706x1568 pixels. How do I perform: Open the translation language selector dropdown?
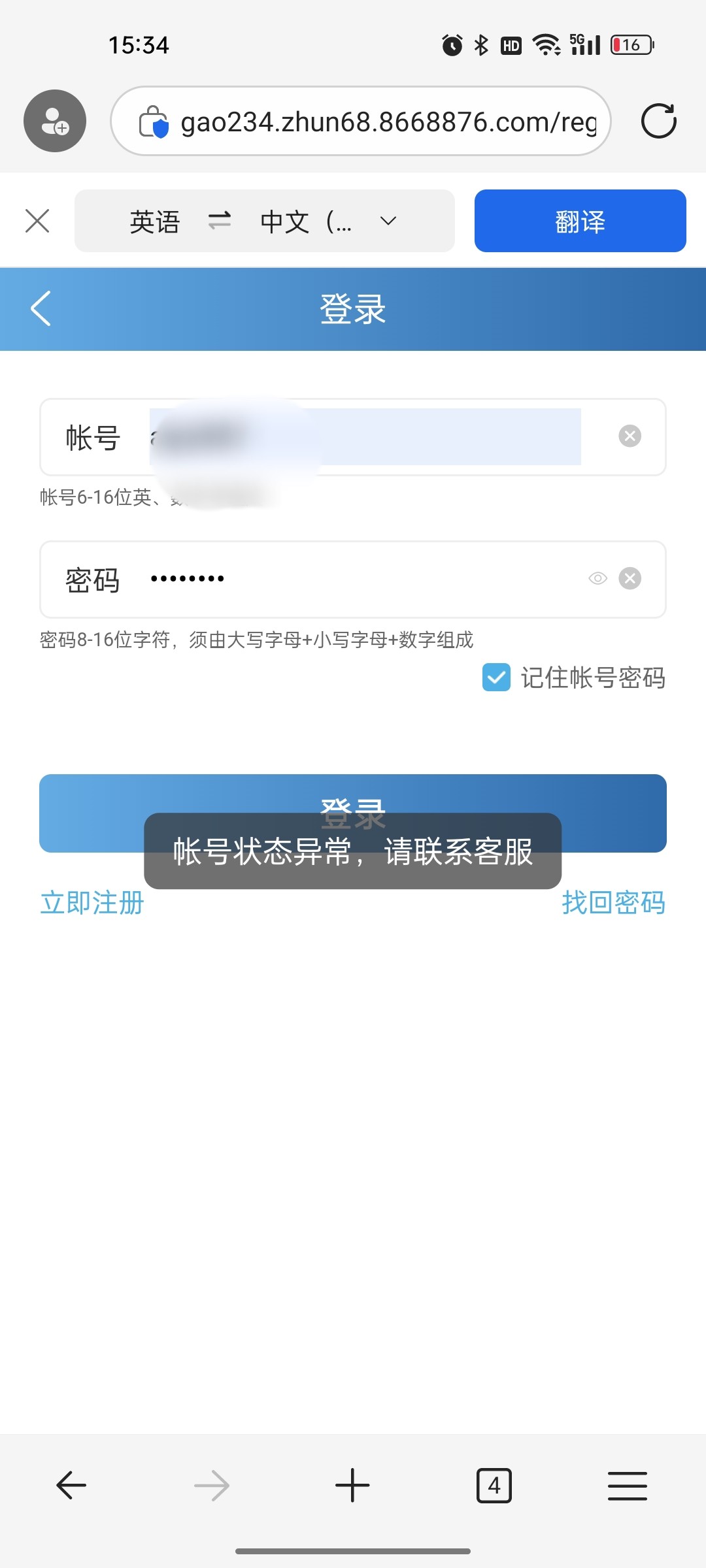(x=388, y=221)
